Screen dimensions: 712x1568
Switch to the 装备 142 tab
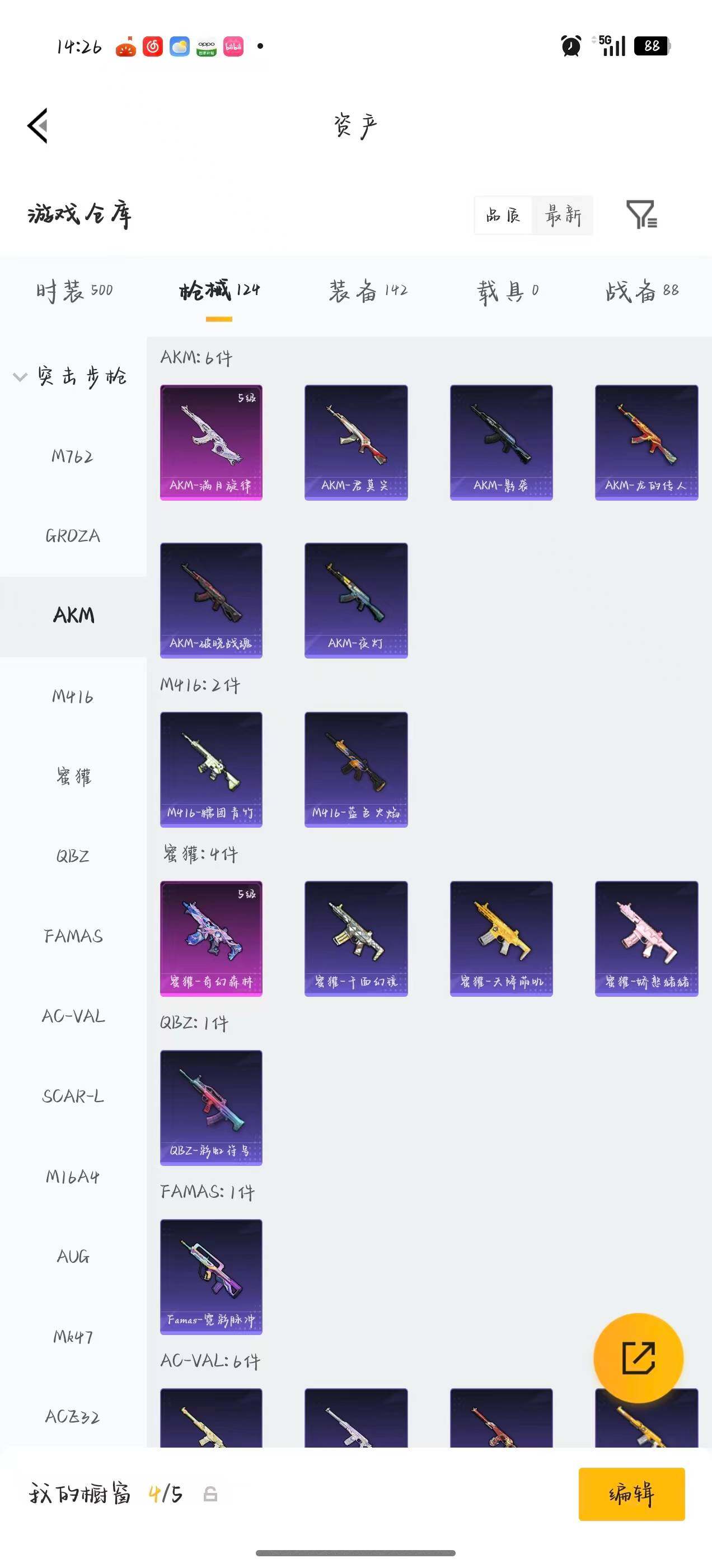(368, 291)
